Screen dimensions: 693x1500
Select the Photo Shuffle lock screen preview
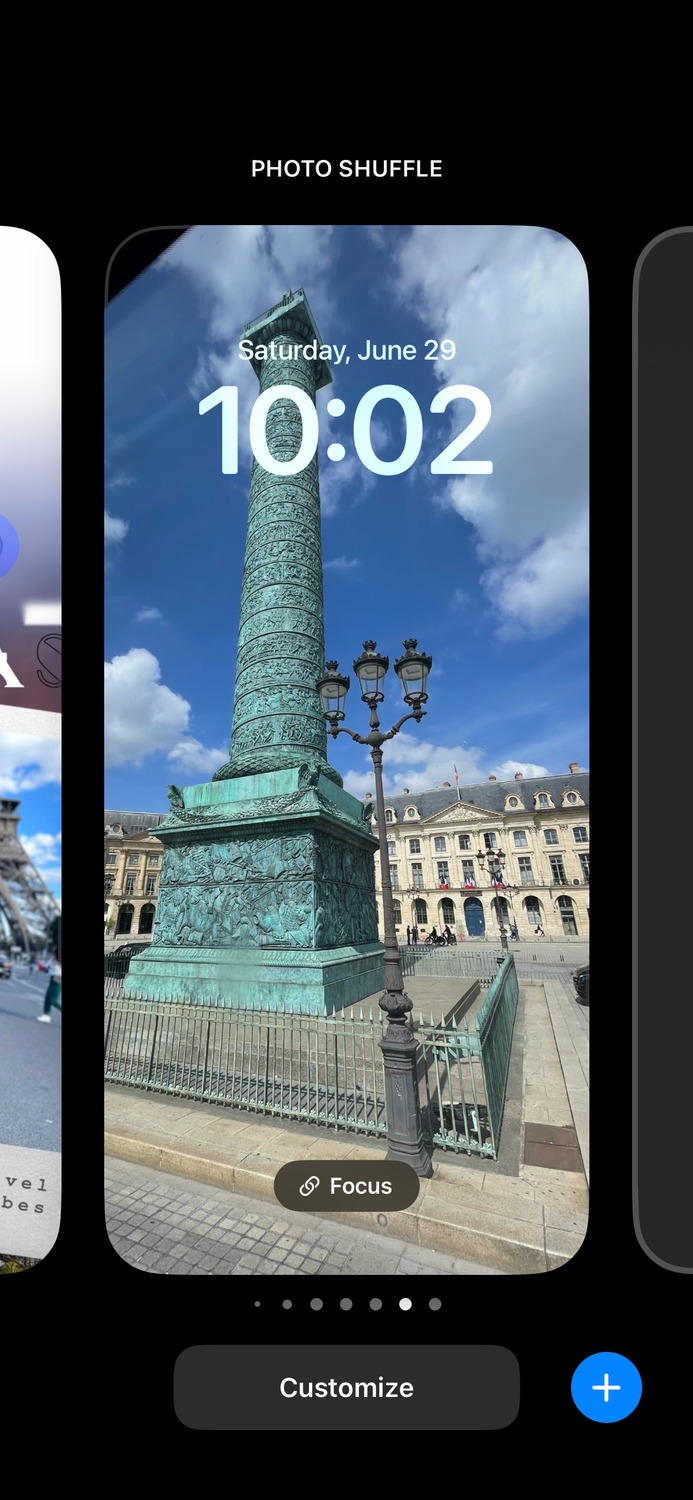coord(346,749)
